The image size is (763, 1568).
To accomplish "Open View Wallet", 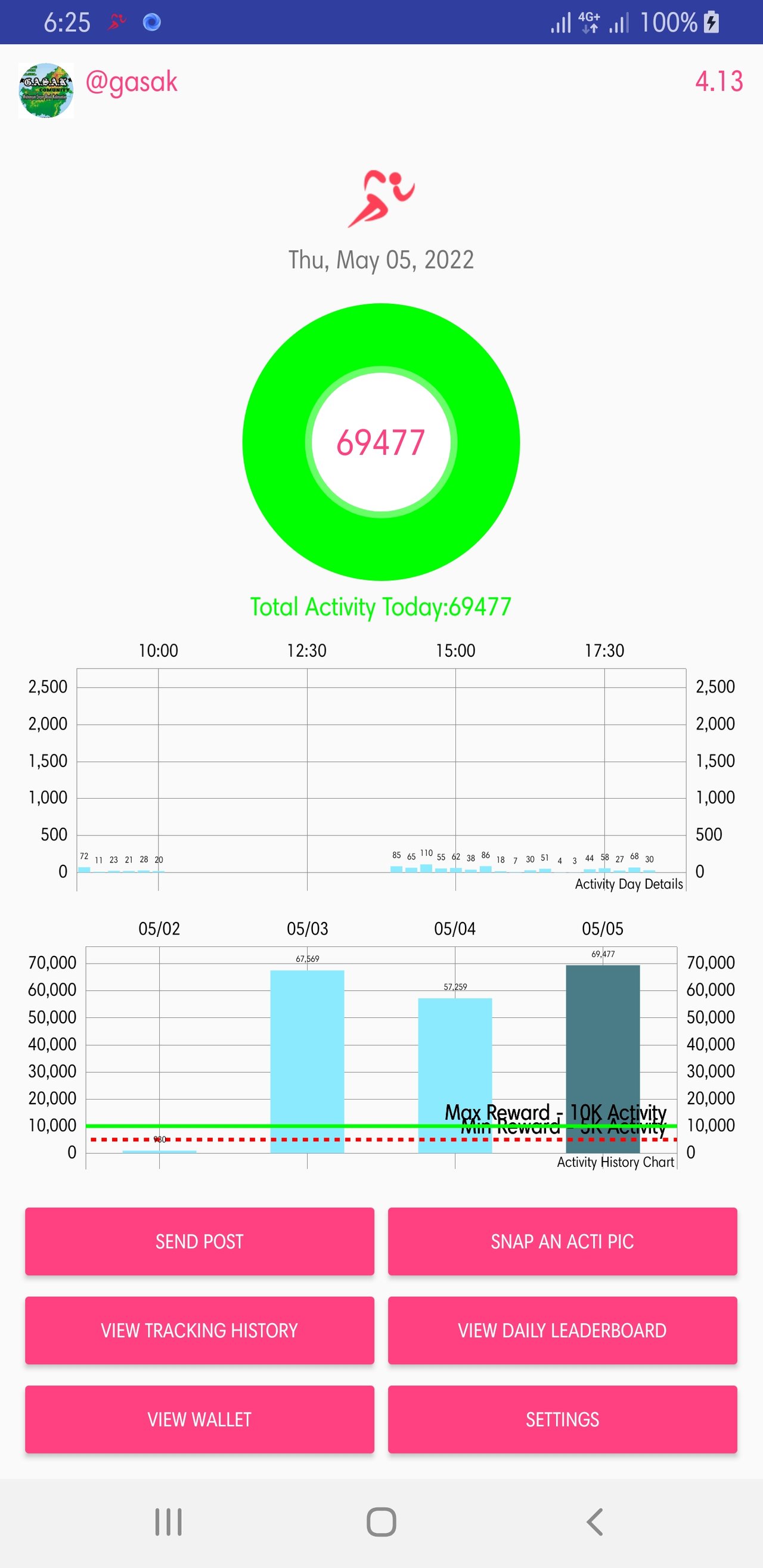I will tap(199, 1419).
